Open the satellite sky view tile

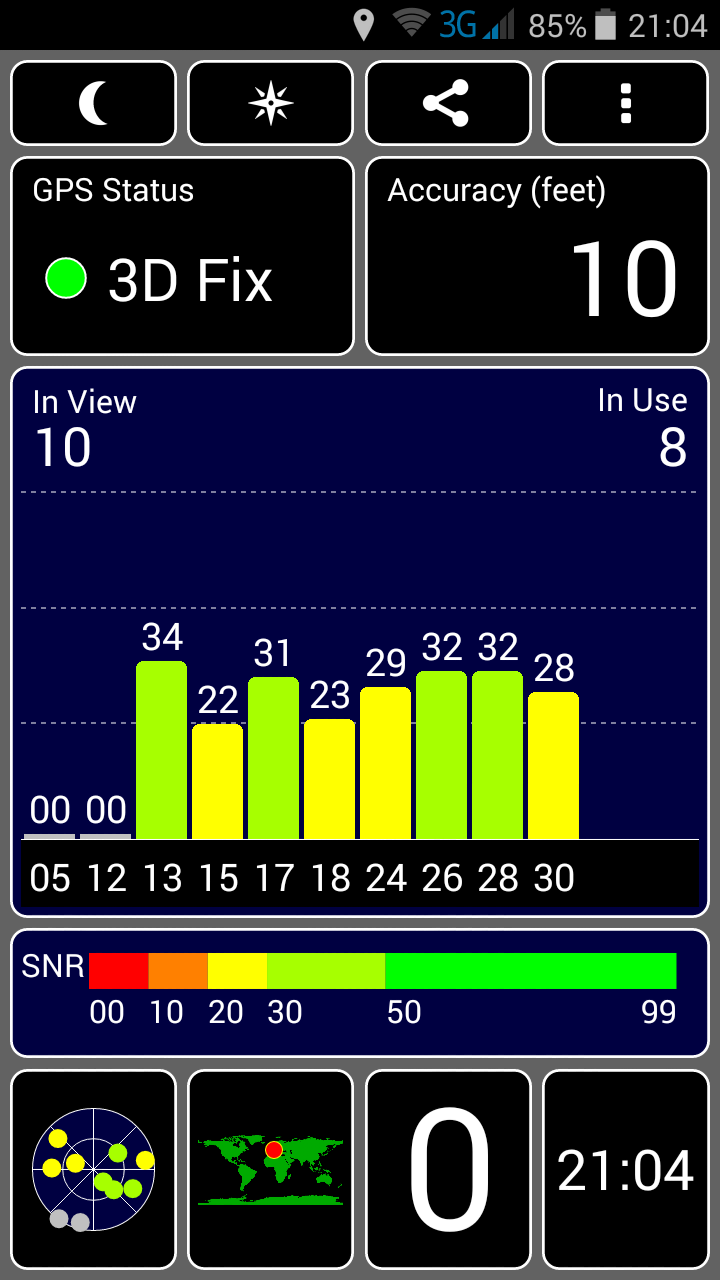(93, 1169)
